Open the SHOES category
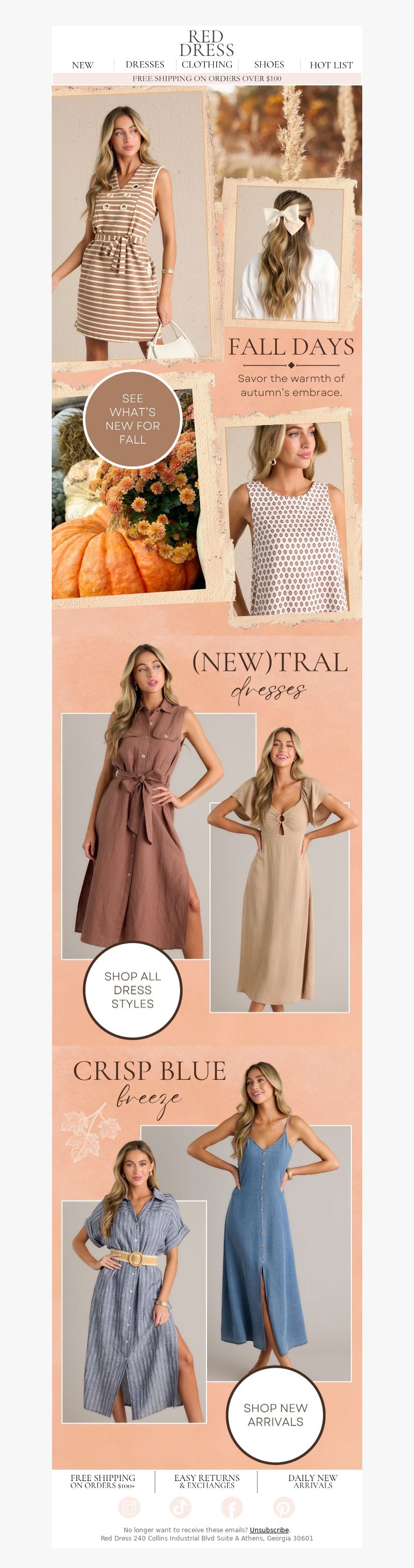 [x=269, y=65]
